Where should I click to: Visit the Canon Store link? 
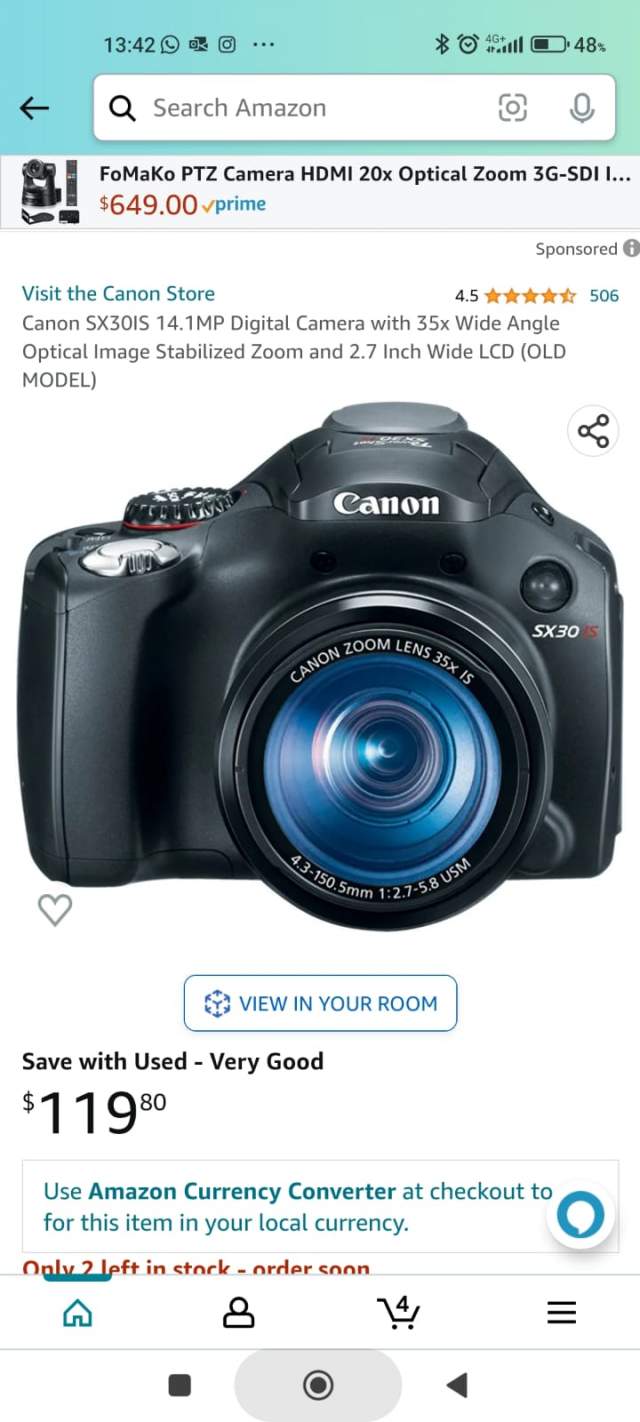tap(118, 293)
